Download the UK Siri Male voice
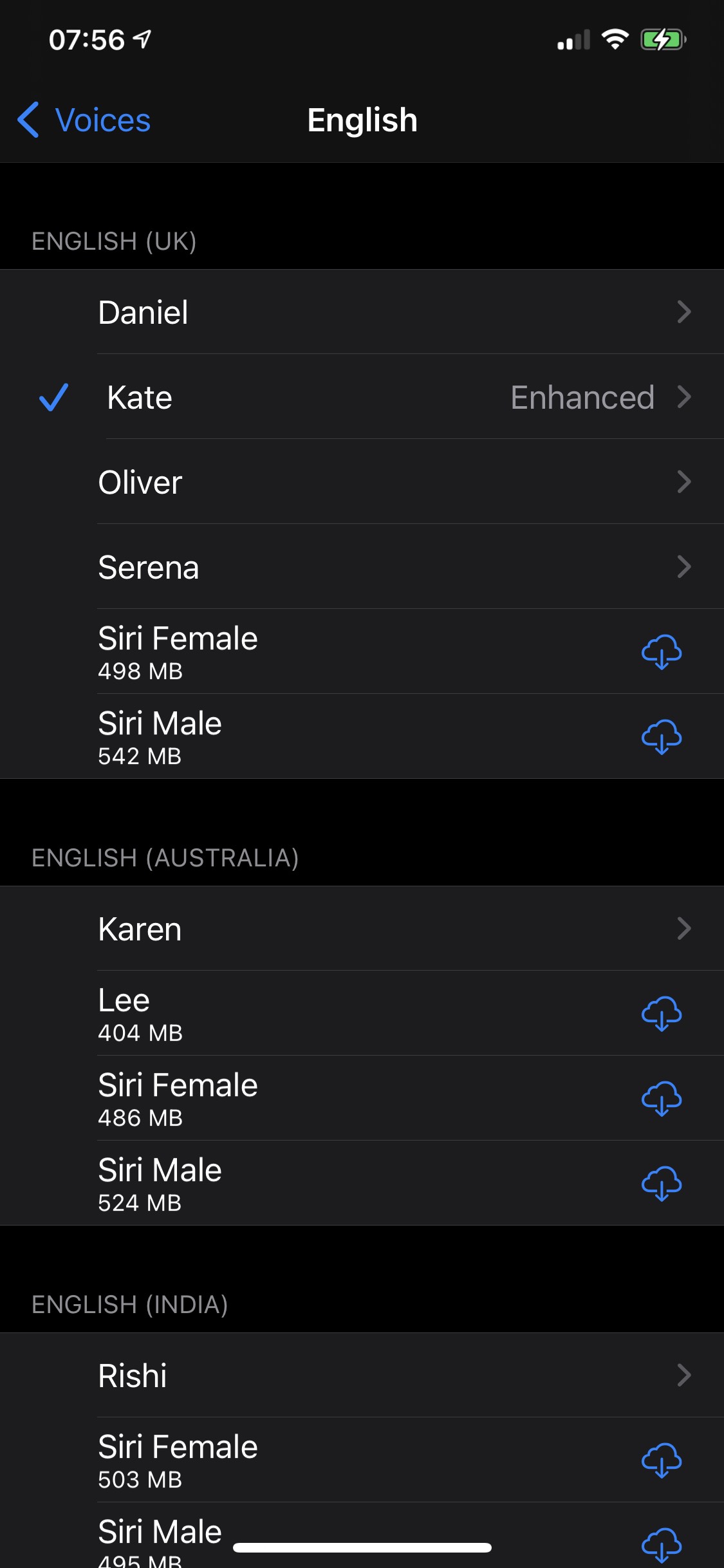This screenshot has width=724, height=1568. click(661, 738)
